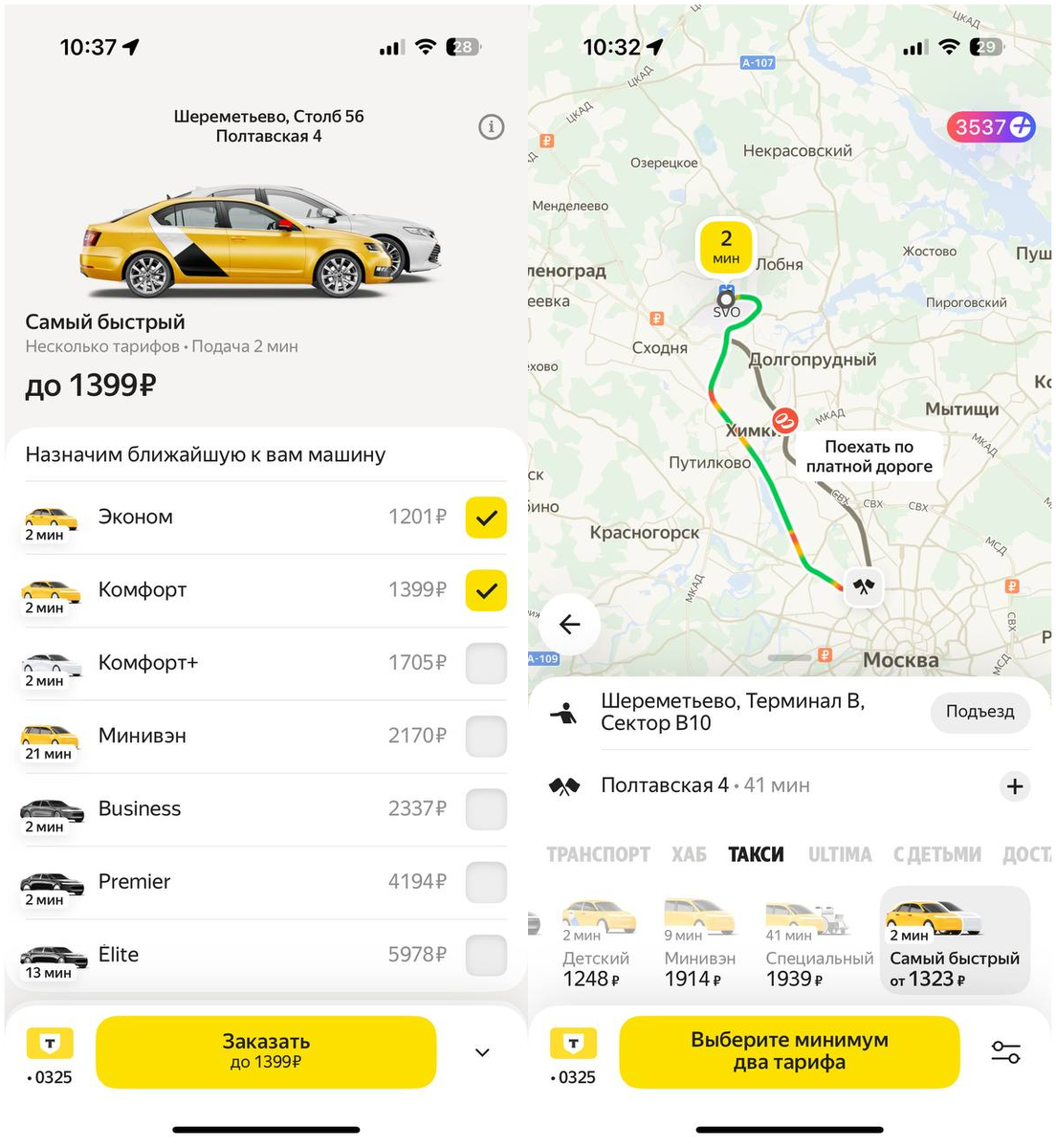This screenshot has width=1056, height=1148.
Task: Select the Детский tariff card
Action: coord(596,943)
